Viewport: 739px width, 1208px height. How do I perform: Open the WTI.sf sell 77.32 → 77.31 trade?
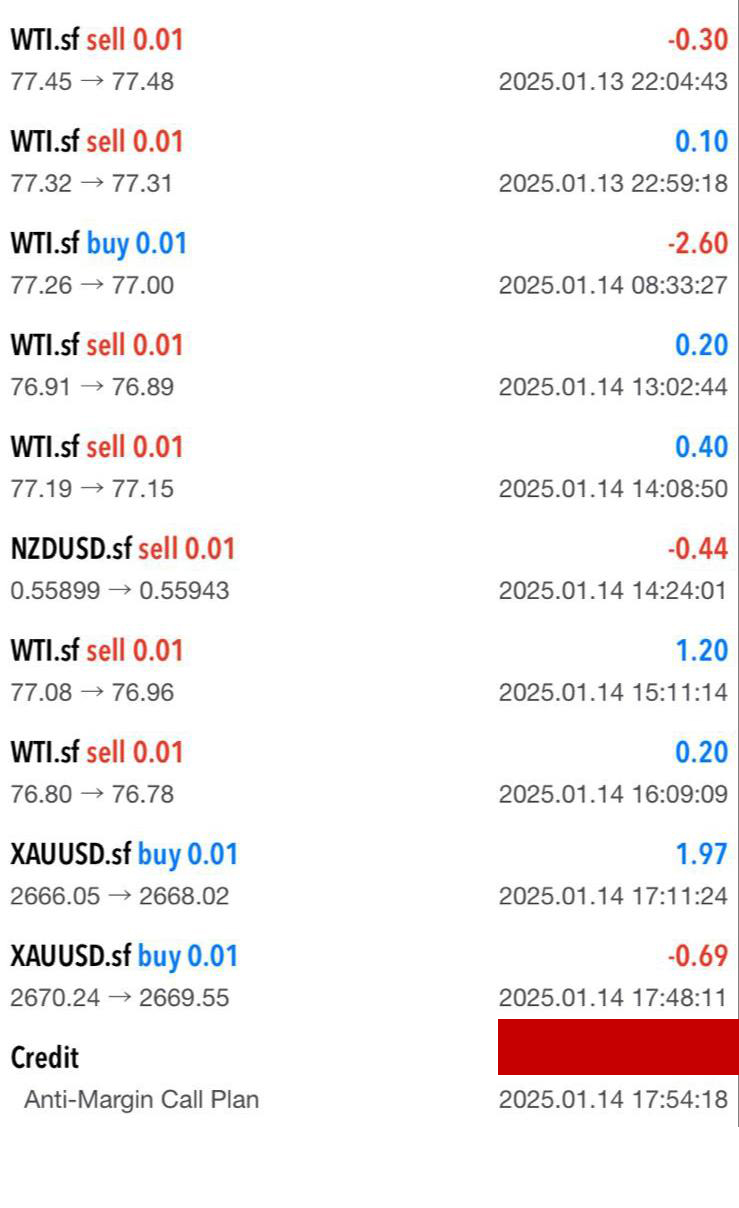point(369,162)
